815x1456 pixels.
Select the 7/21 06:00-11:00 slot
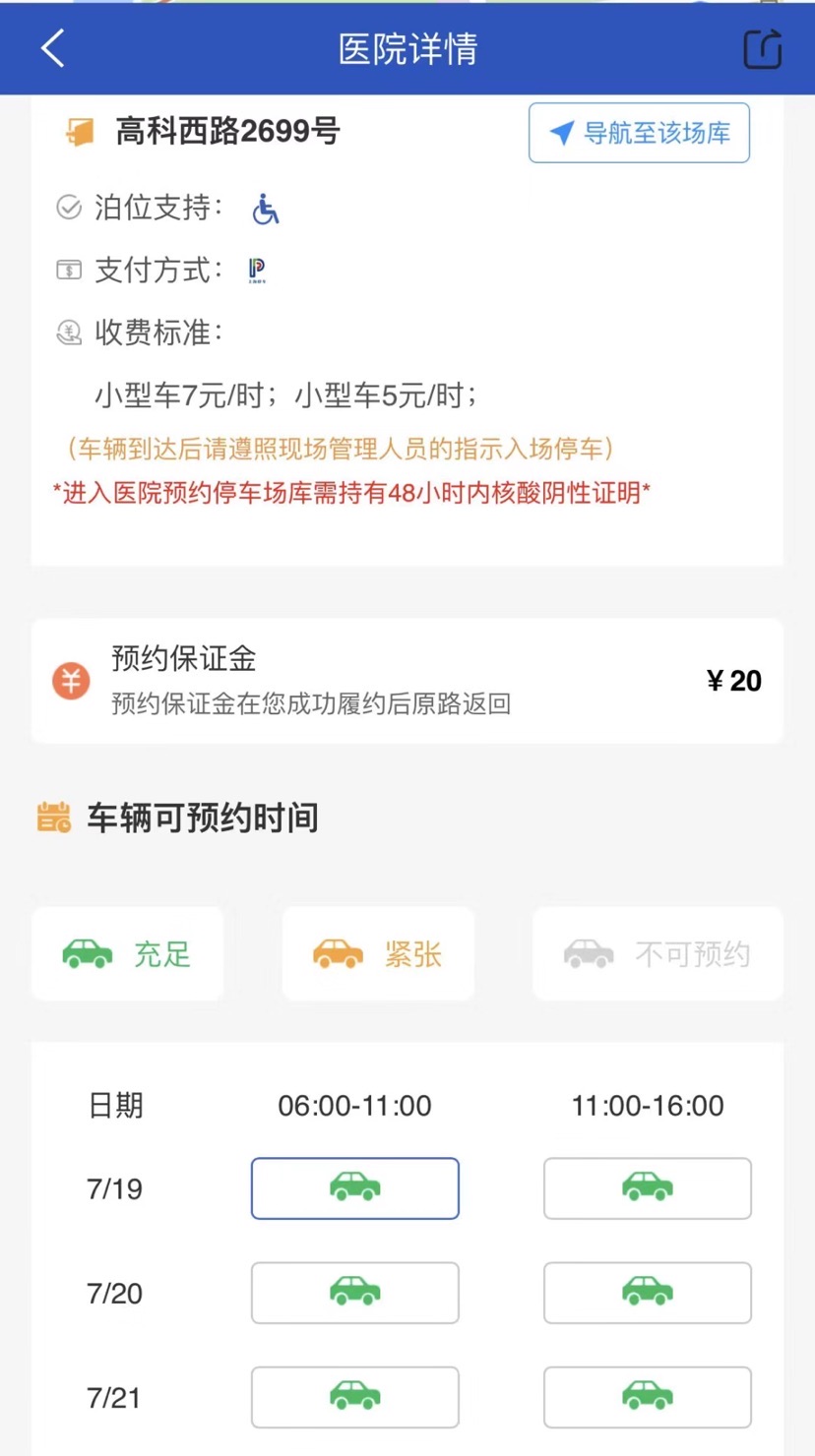[354, 1397]
